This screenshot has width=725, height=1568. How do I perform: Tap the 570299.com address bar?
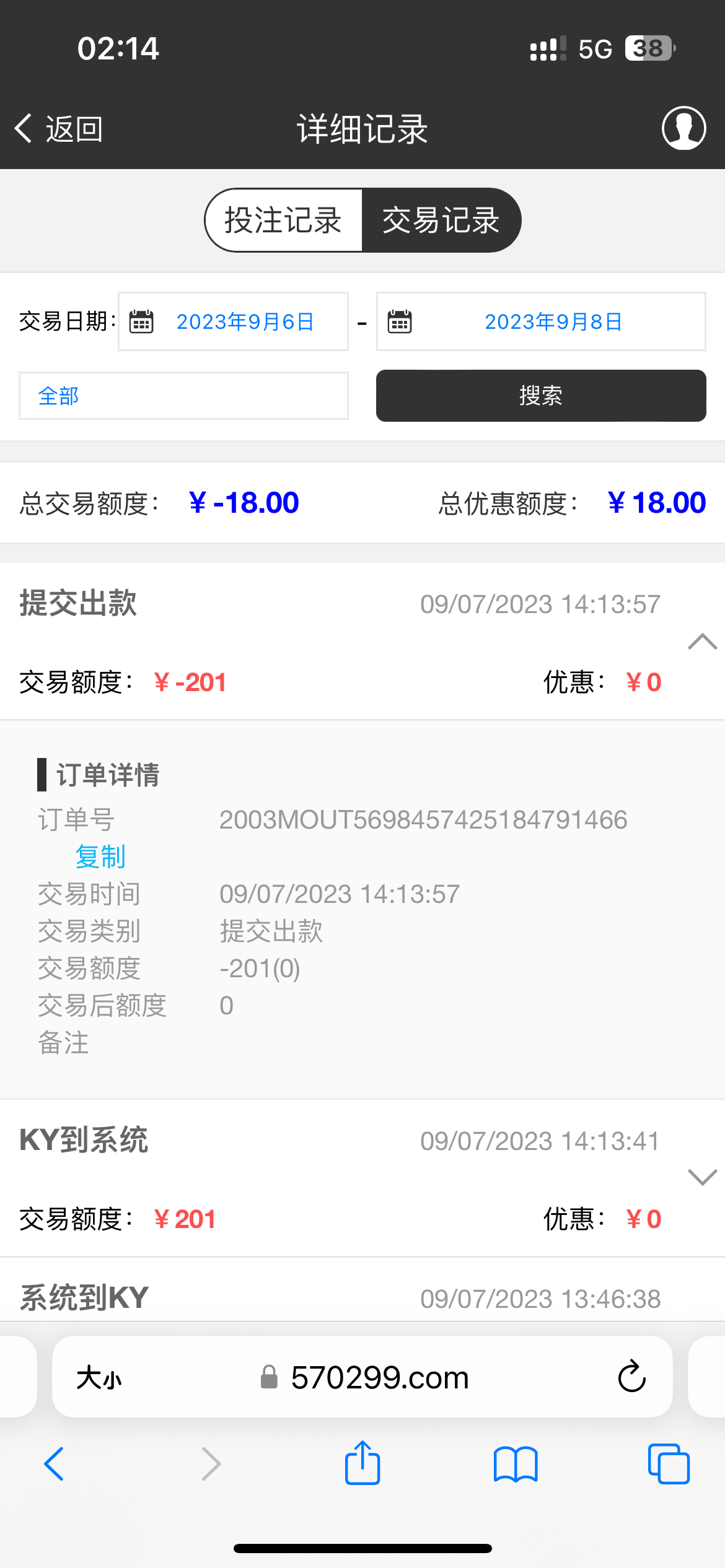coord(380,1377)
